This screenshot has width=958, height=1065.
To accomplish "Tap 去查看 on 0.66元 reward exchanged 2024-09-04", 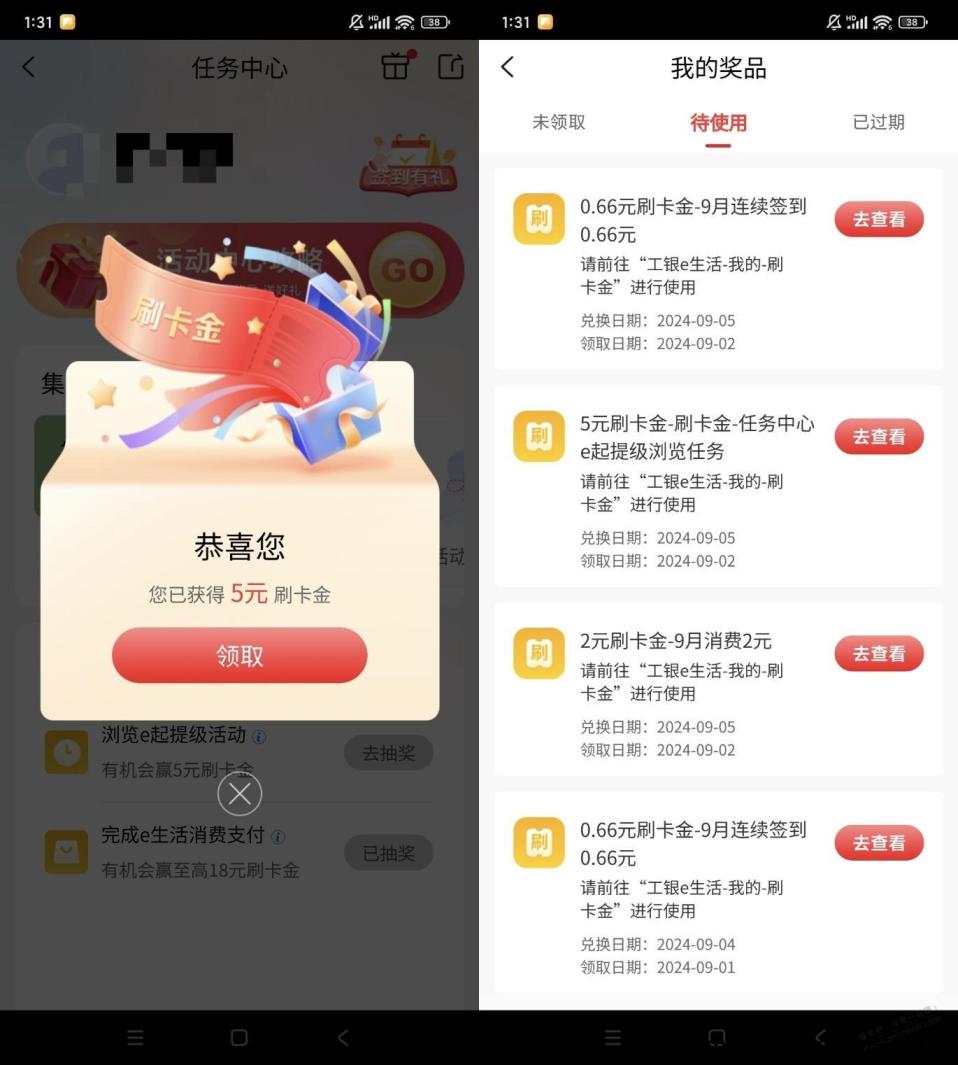I will click(878, 843).
